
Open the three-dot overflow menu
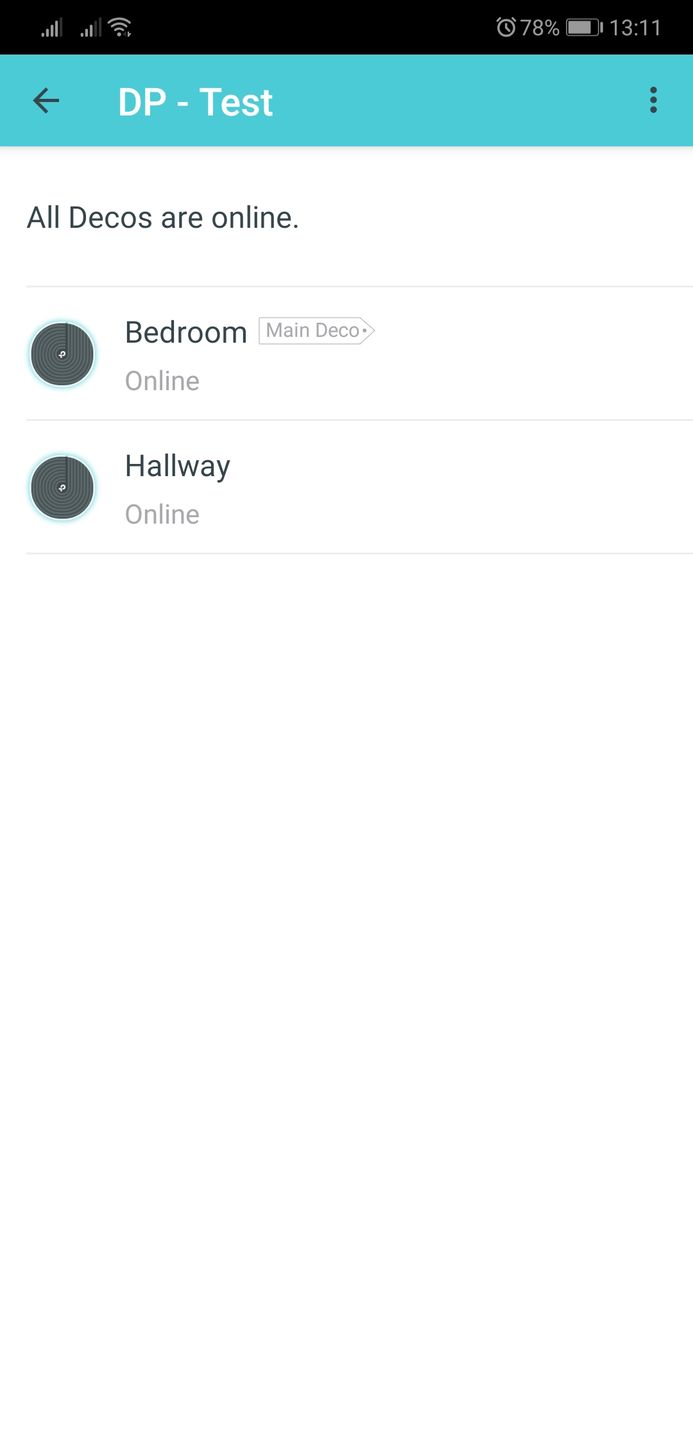pos(653,100)
